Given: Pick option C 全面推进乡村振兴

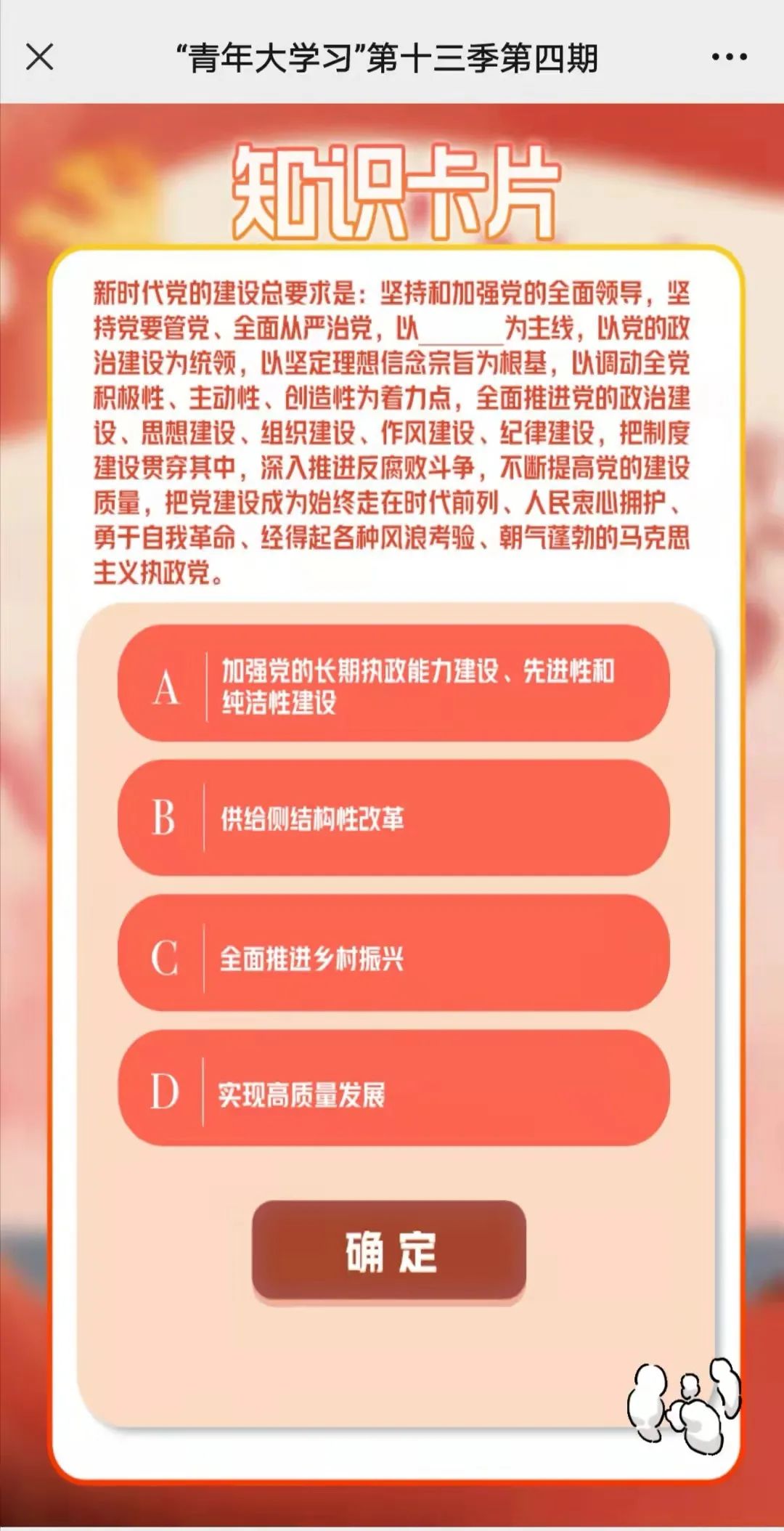Looking at the screenshot, I should 393,953.
